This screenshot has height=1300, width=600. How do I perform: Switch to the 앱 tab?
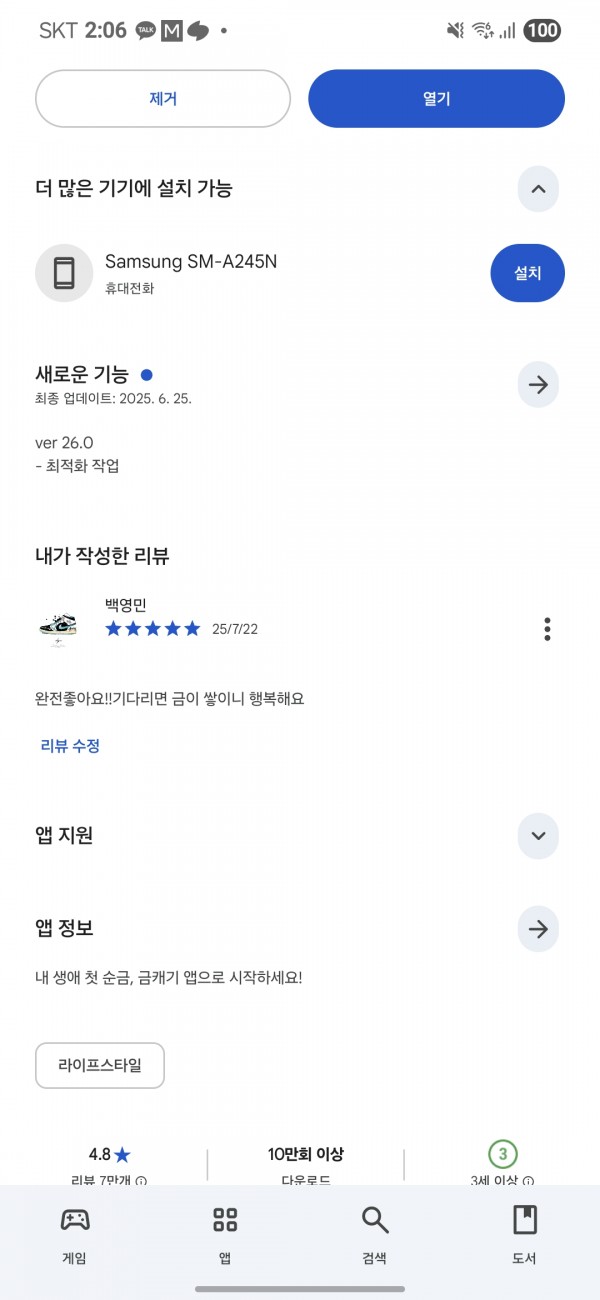coord(225,1234)
